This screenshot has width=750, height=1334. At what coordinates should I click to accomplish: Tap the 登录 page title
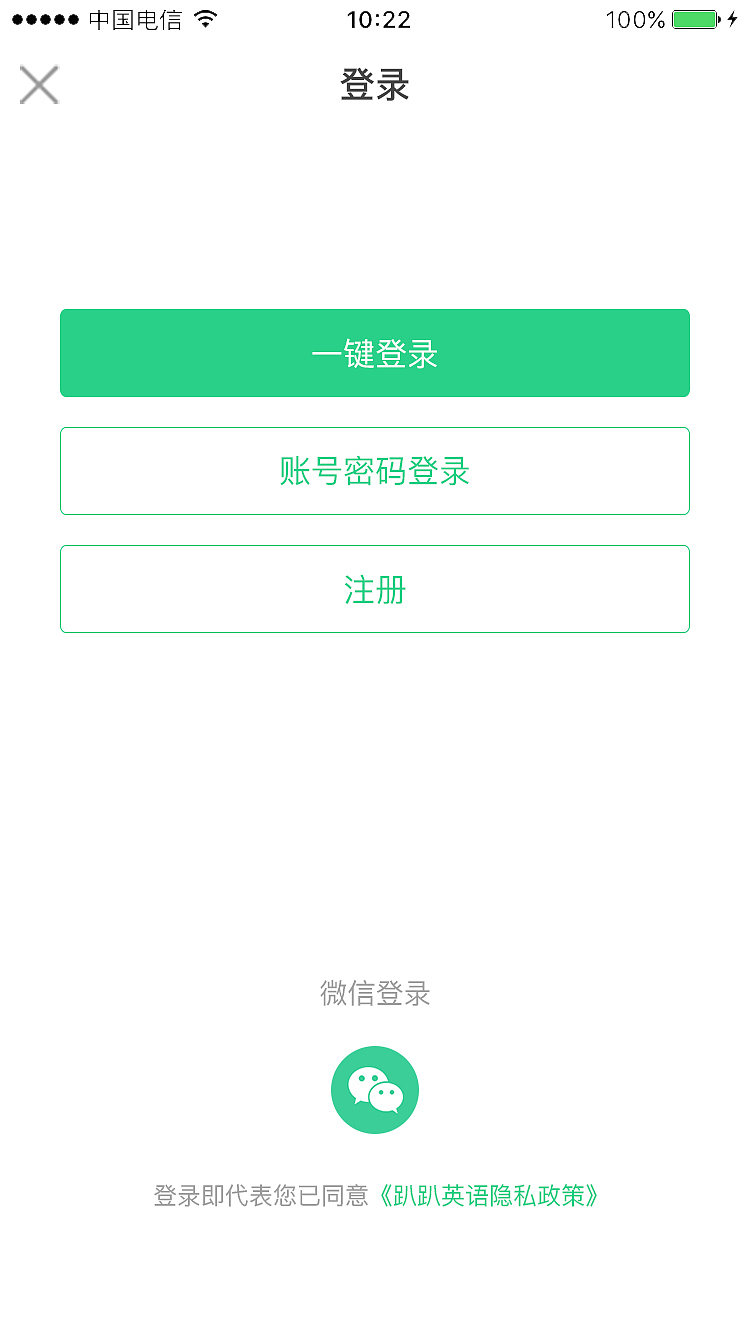point(374,85)
